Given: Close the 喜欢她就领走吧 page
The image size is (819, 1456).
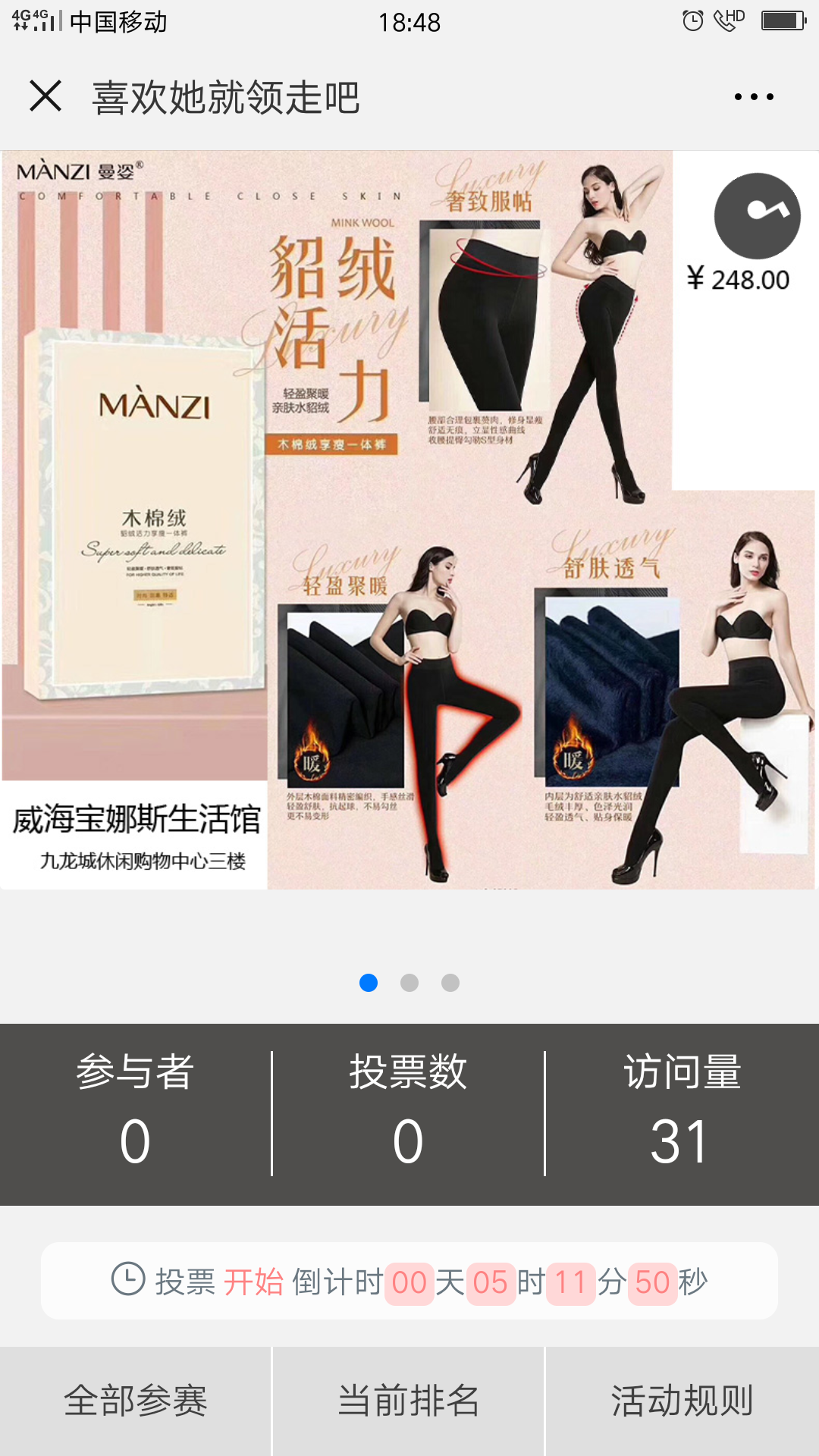Looking at the screenshot, I should click(x=45, y=96).
